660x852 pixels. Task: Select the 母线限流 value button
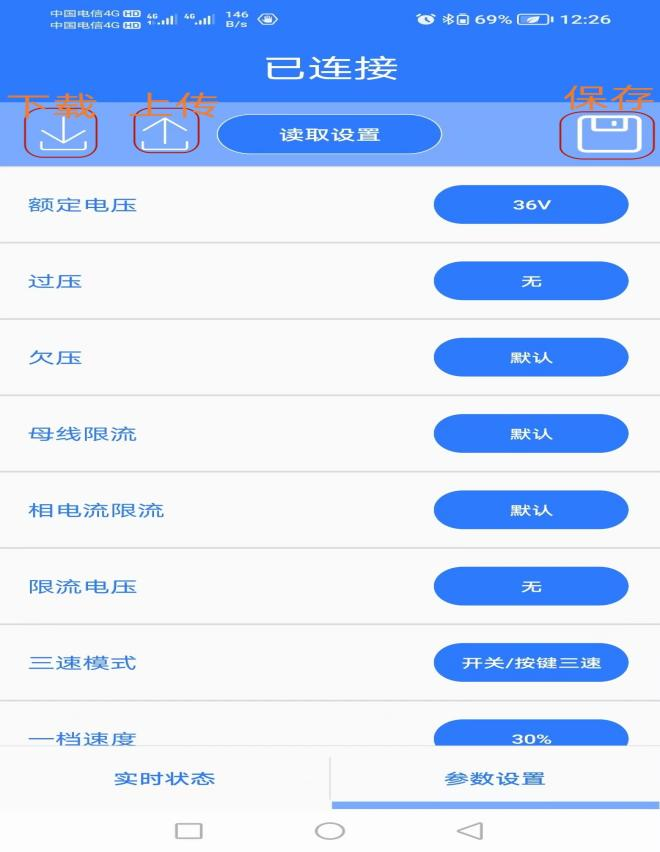click(530, 434)
